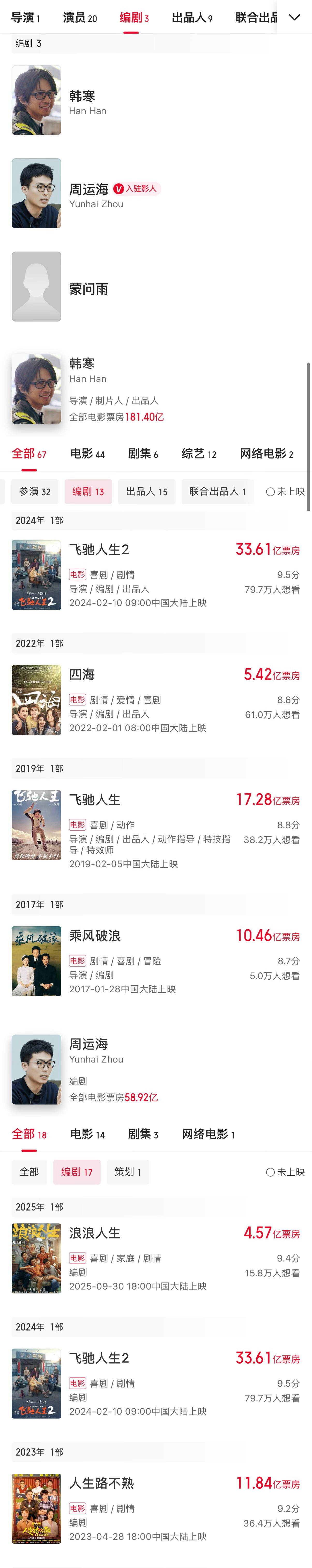The height and width of the screenshot is (1568, 312).
Task: Select the 联合出品人 1 filter chip
Action: [x=217, y=491]
